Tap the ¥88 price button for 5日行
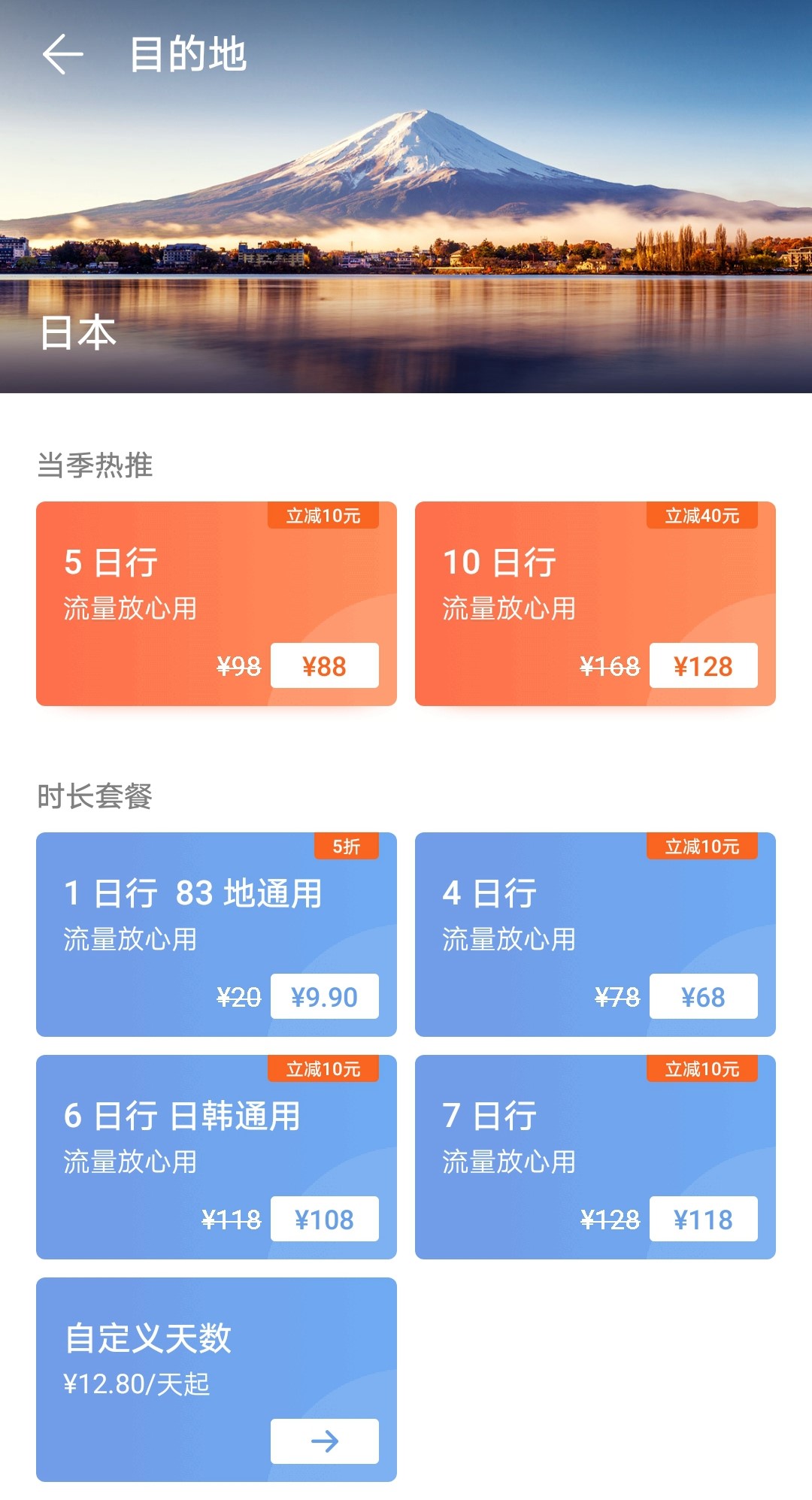Screen dimensions: 812x1500 pyautogui.click(x=325, y=665)
